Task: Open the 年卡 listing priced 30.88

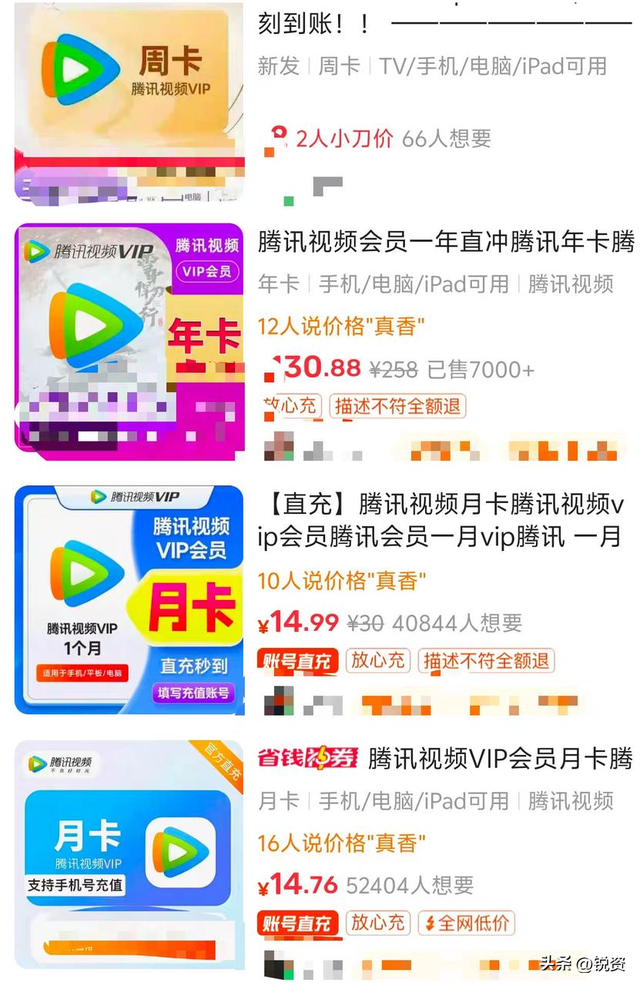Action: [445, 243]
